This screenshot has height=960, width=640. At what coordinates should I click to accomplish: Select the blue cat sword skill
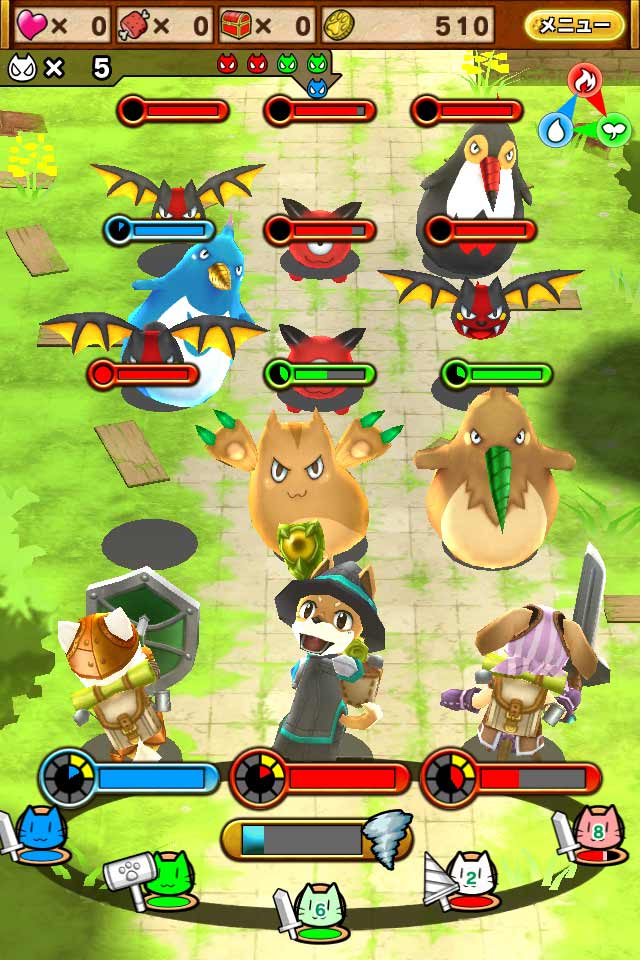41,833
